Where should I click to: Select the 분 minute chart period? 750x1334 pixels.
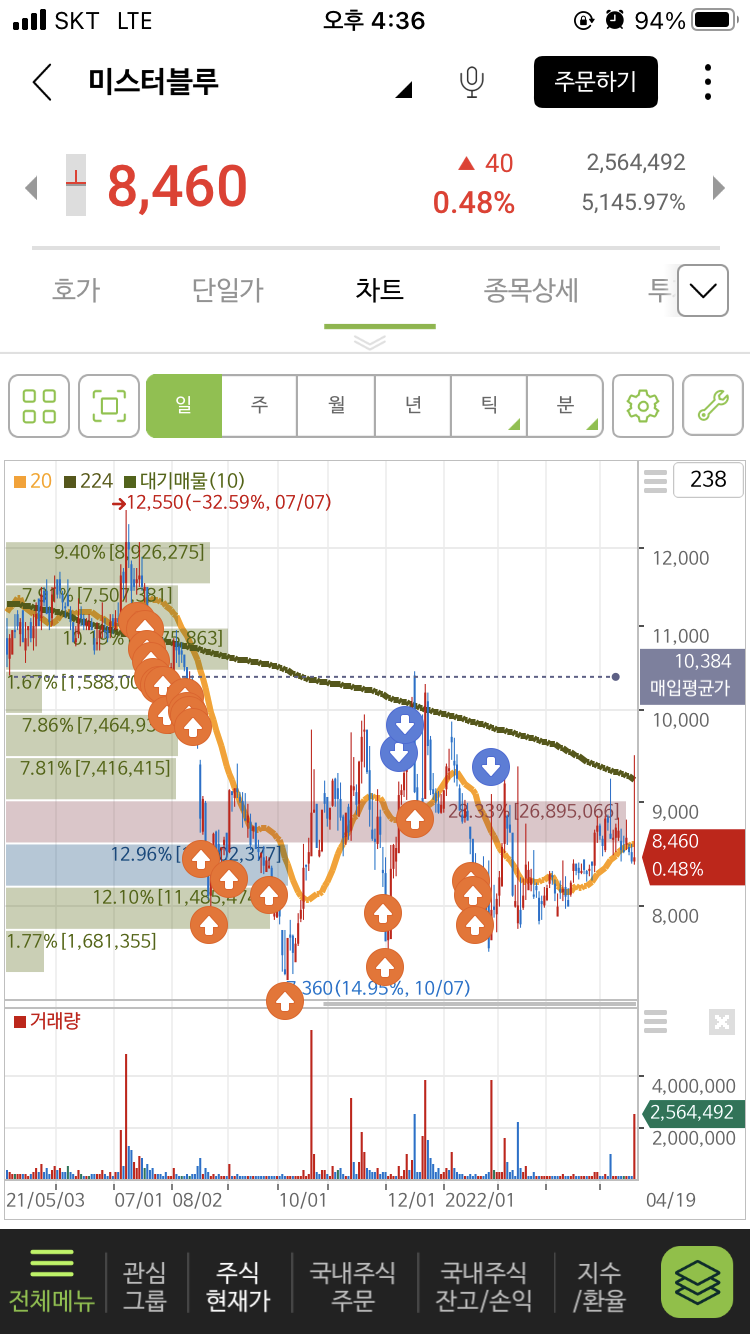(x=565, y=406)
